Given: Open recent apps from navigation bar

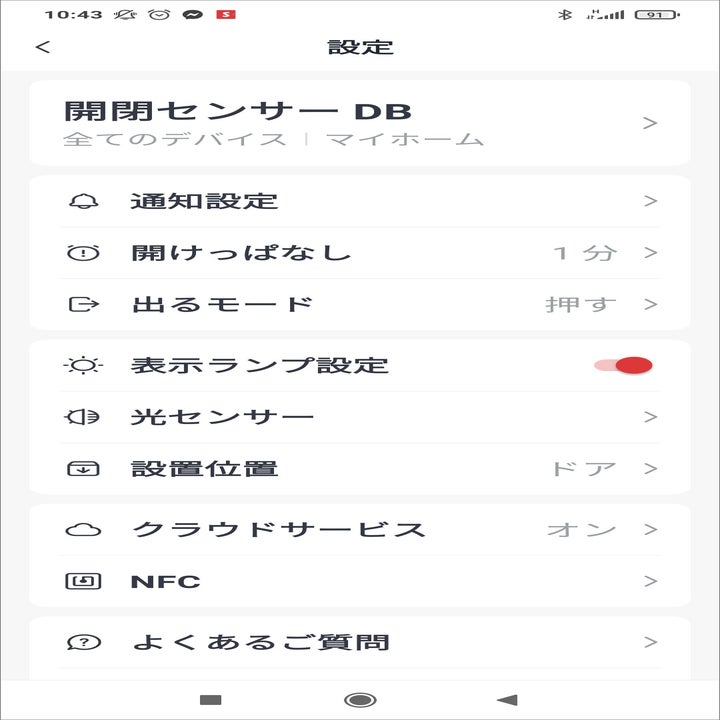Looking at the screenshot, I should (x=210, y=700).
